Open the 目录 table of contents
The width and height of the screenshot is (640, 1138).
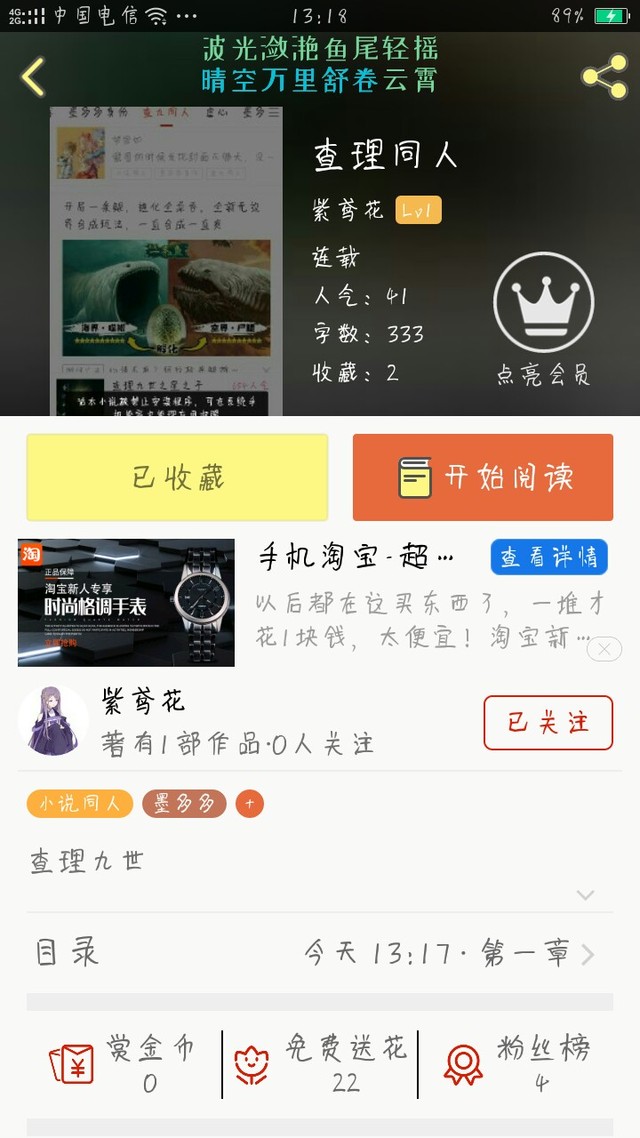coord(320,953)
